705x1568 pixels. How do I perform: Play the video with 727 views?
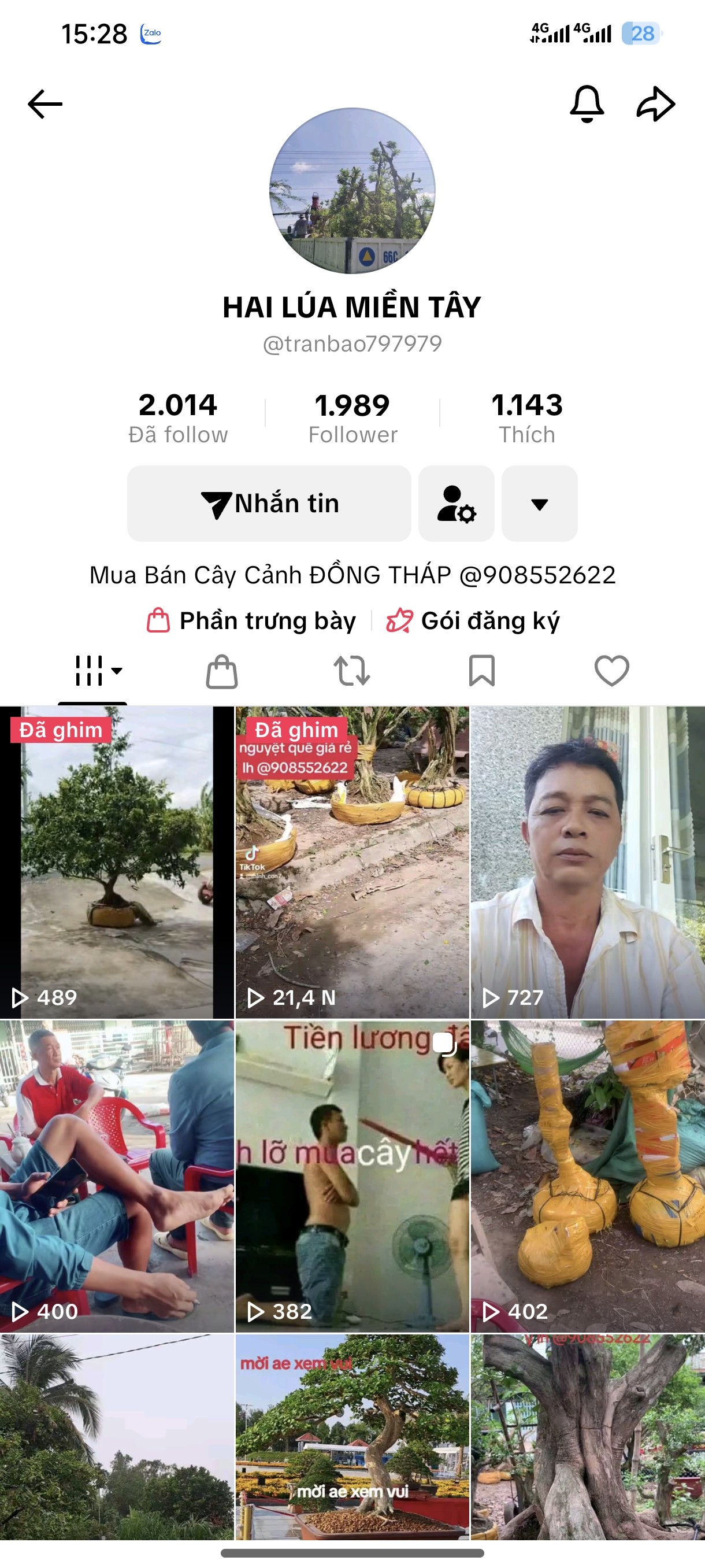(588, 863)
